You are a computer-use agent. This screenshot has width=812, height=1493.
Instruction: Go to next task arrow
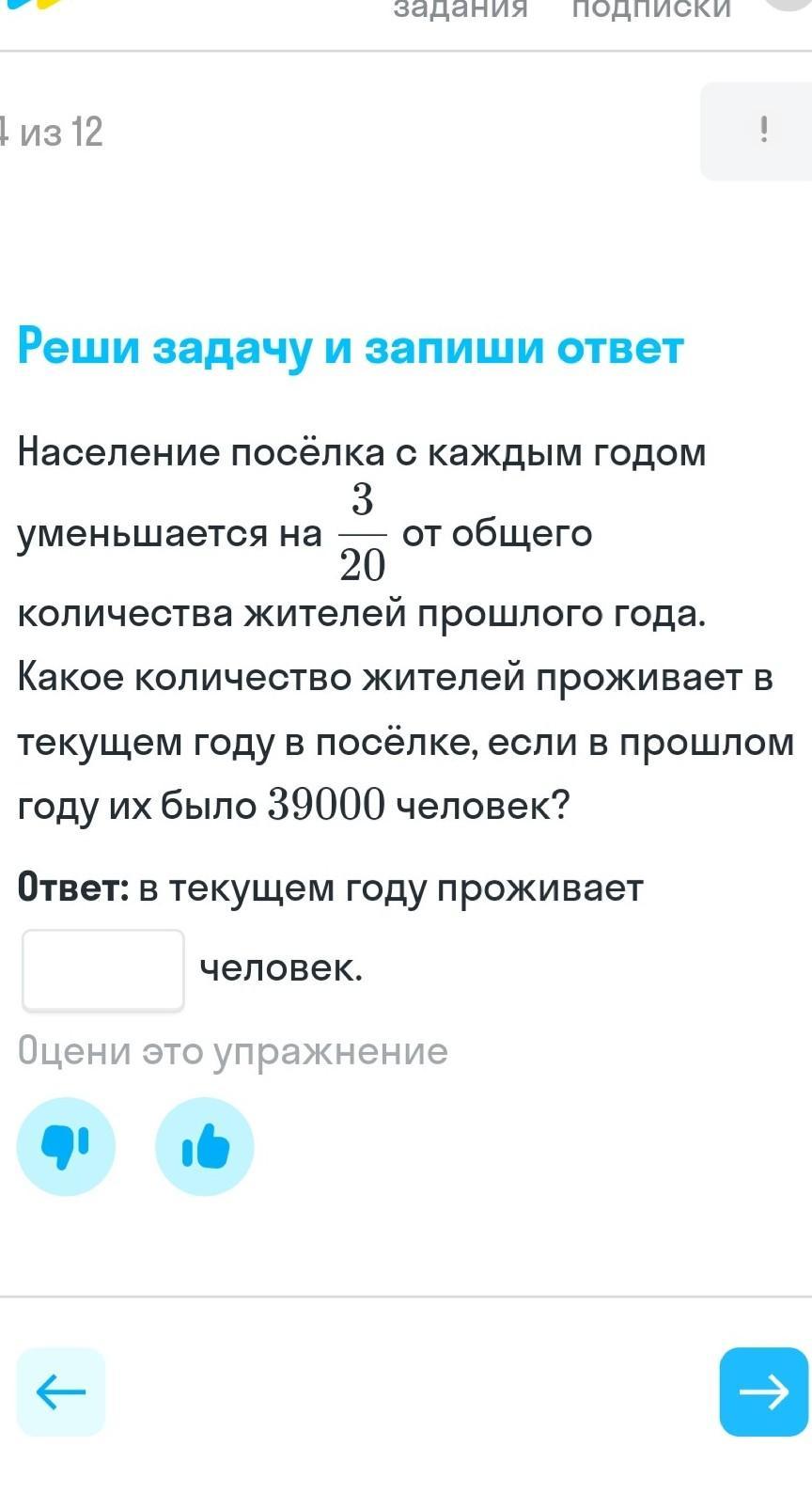point(763,1391)
